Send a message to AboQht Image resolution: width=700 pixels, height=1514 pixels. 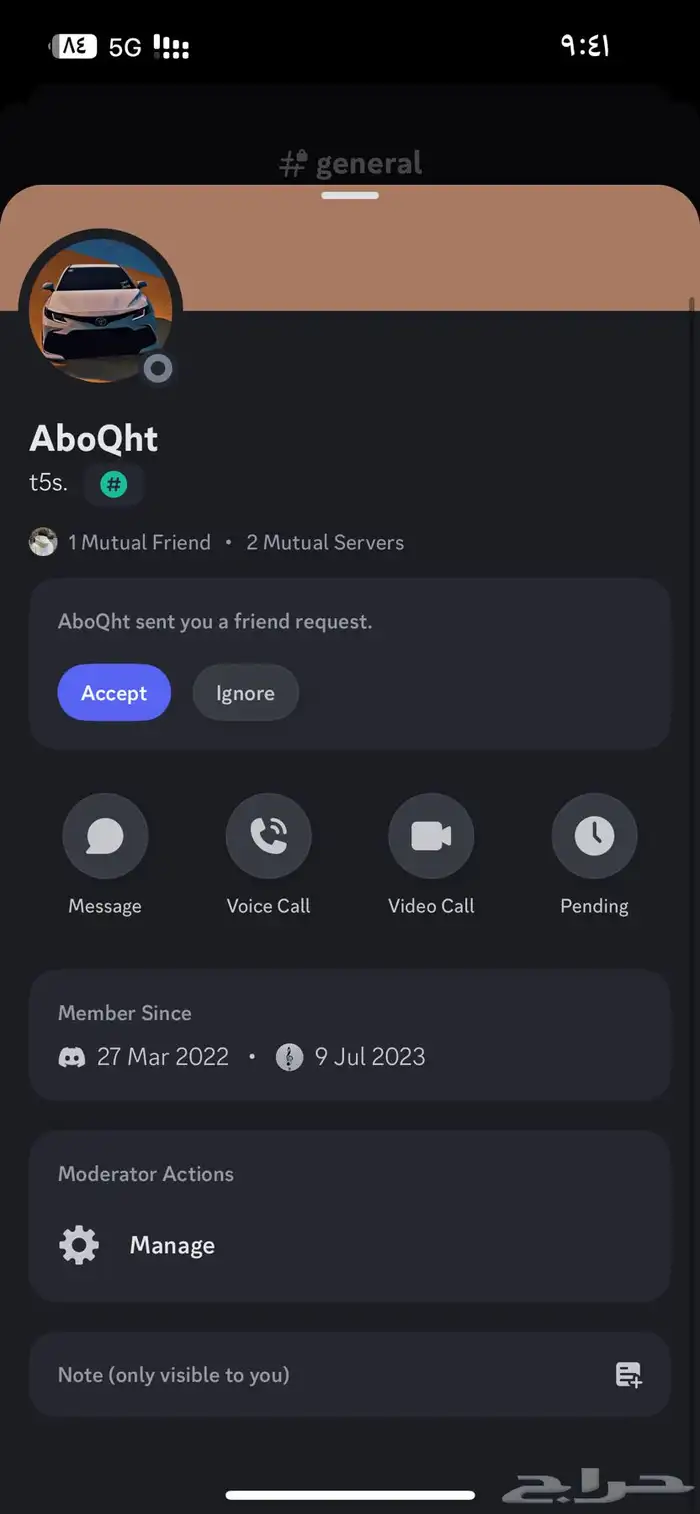tap(105, 836)
